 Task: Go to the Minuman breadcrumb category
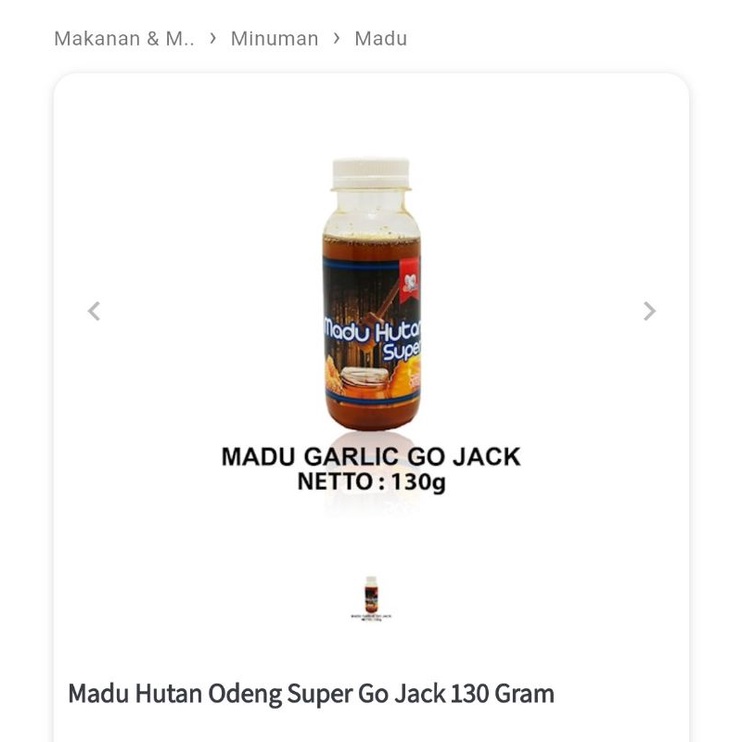(274, 39)
